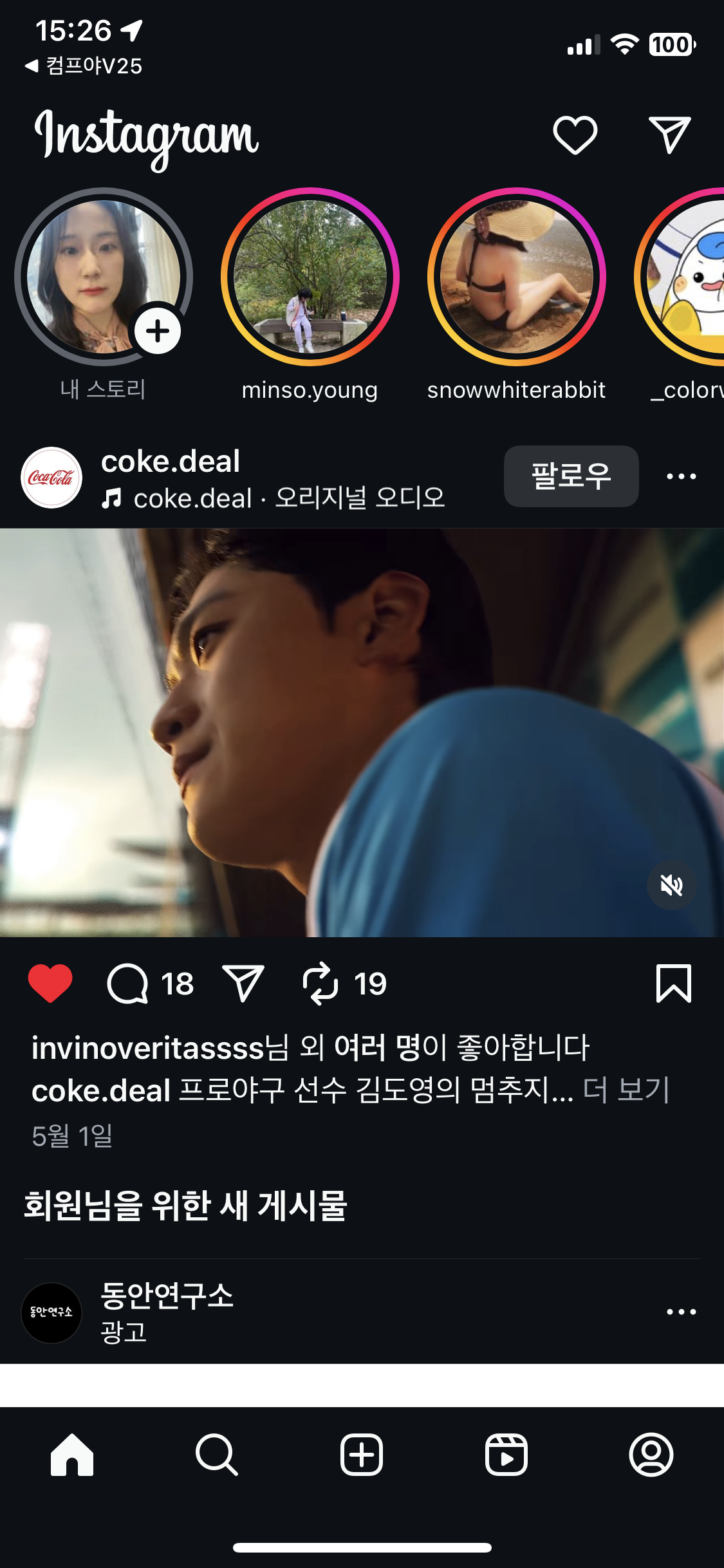Open direct messages paper plane
Viewport: 724px width, 1568px height.
point(669,135)
